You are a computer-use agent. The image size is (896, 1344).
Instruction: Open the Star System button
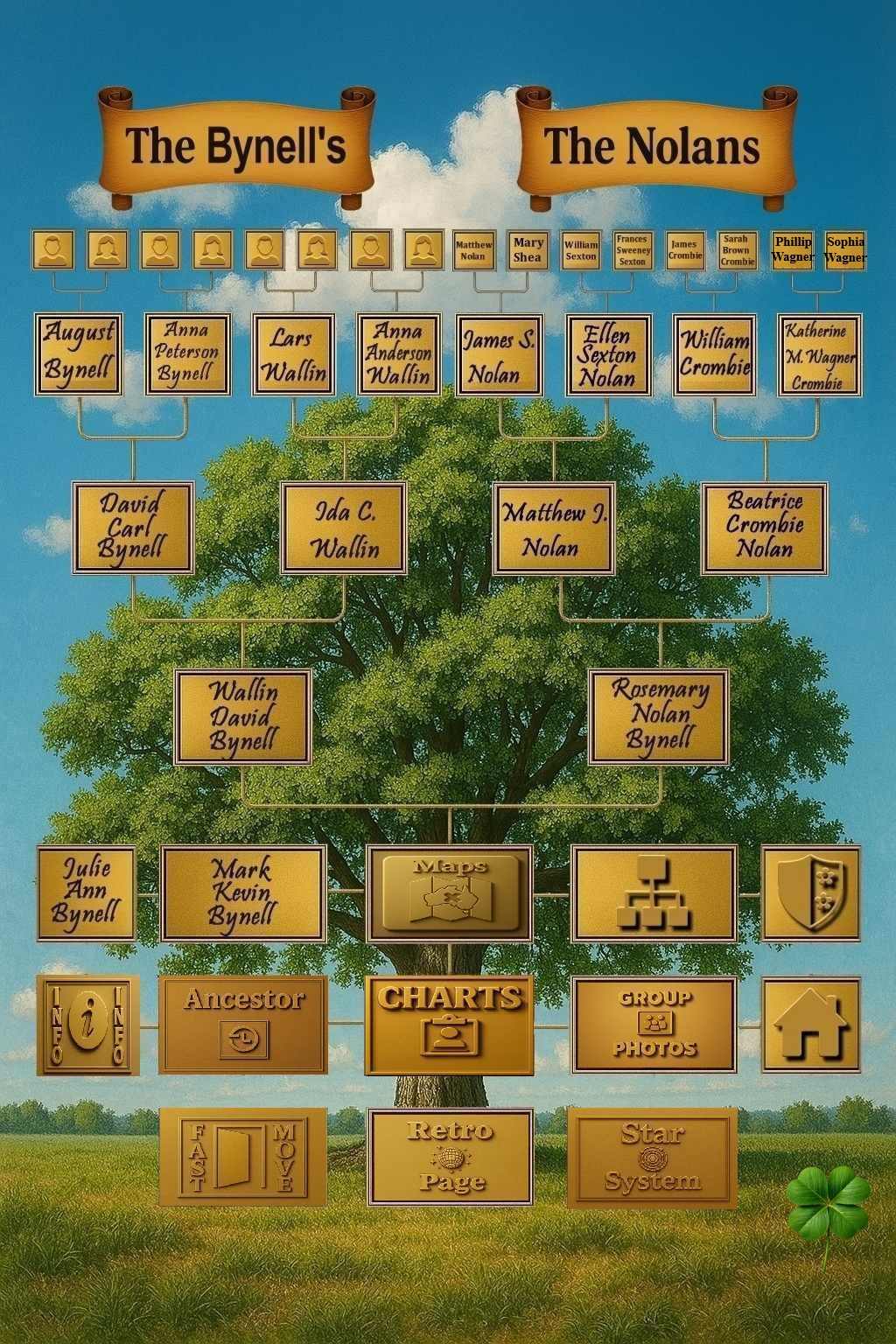[652, 1157]
